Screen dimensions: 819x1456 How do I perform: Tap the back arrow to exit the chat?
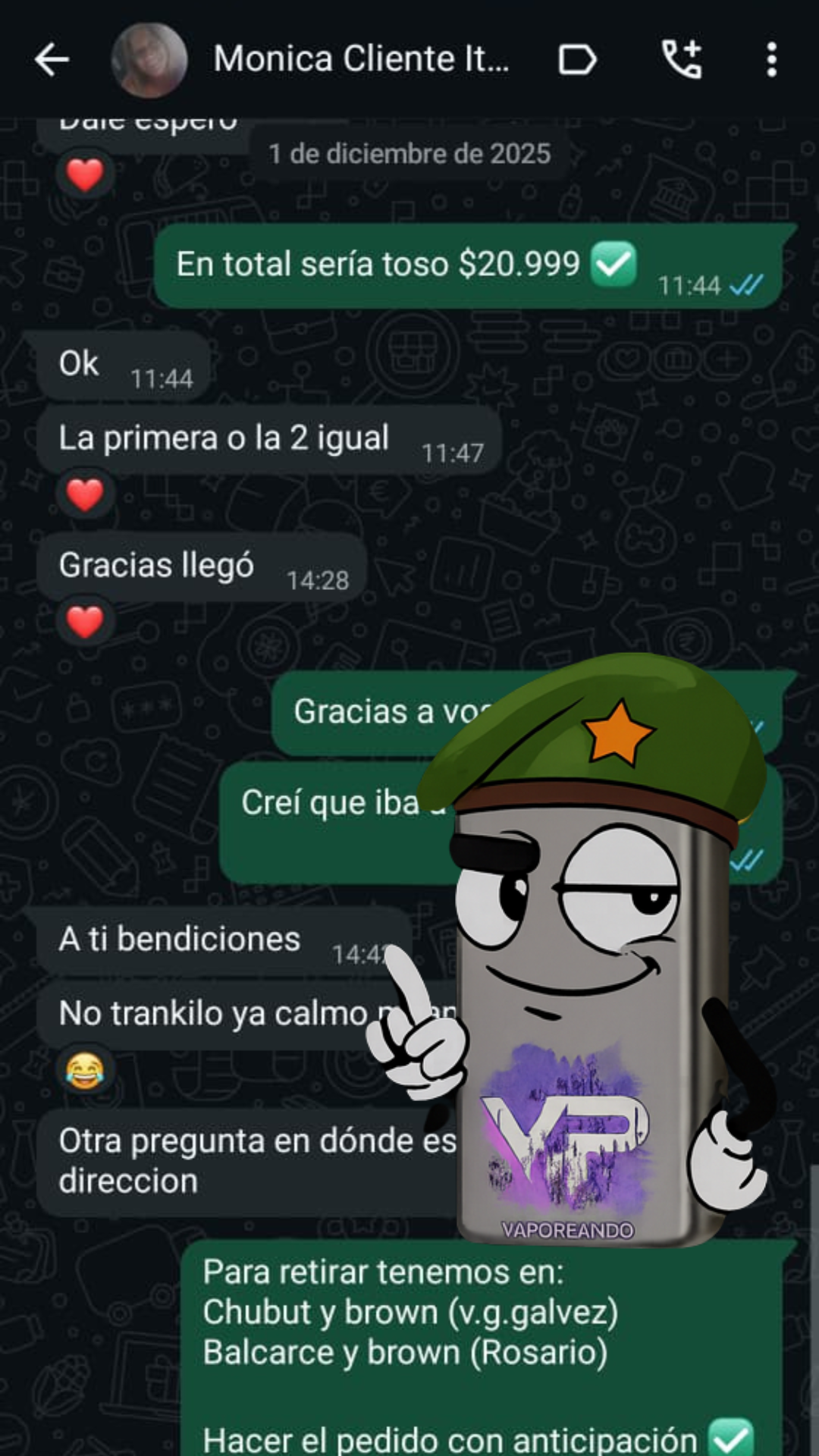(x=52, y=59)
